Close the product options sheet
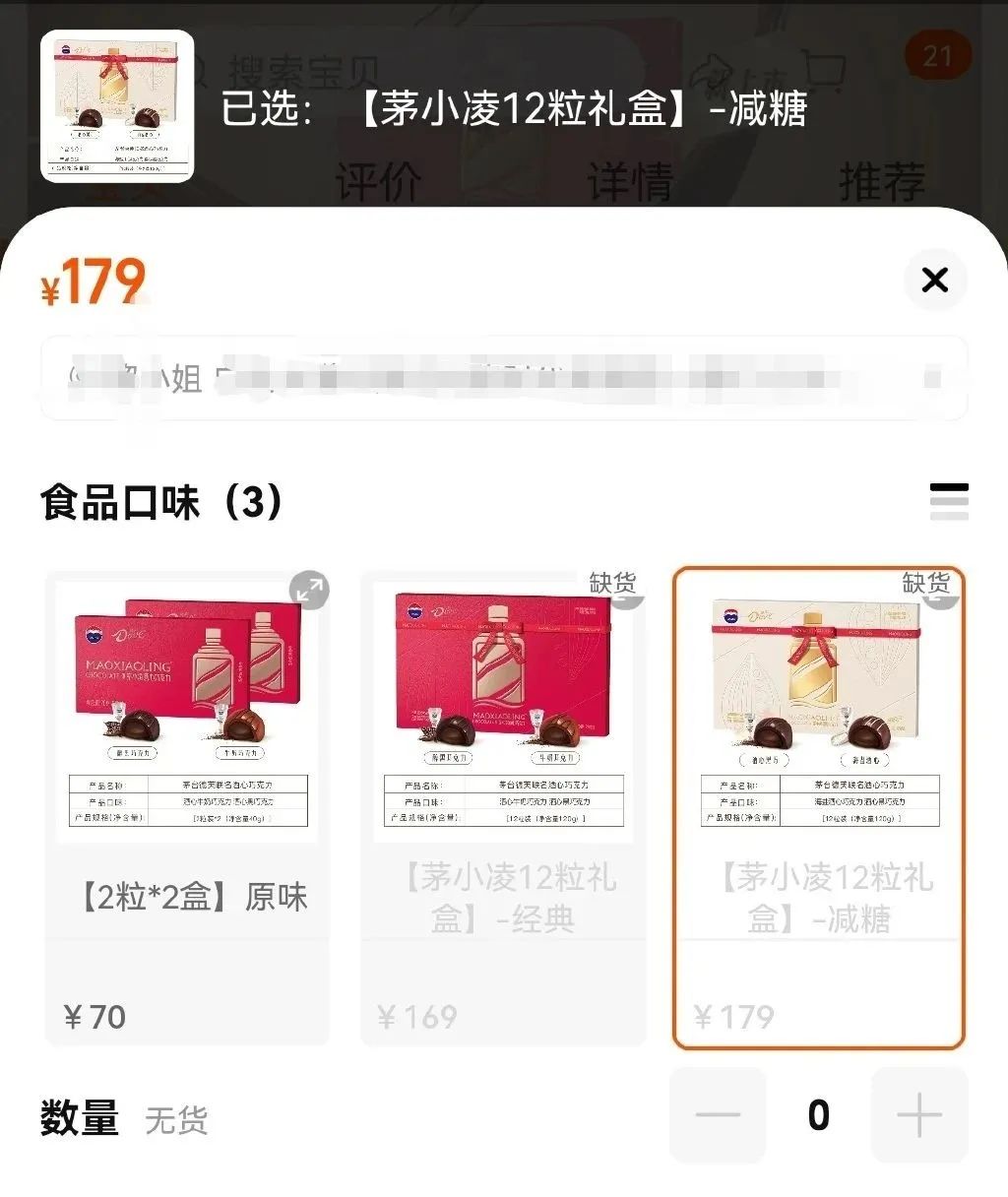 (x=934, y=281)
